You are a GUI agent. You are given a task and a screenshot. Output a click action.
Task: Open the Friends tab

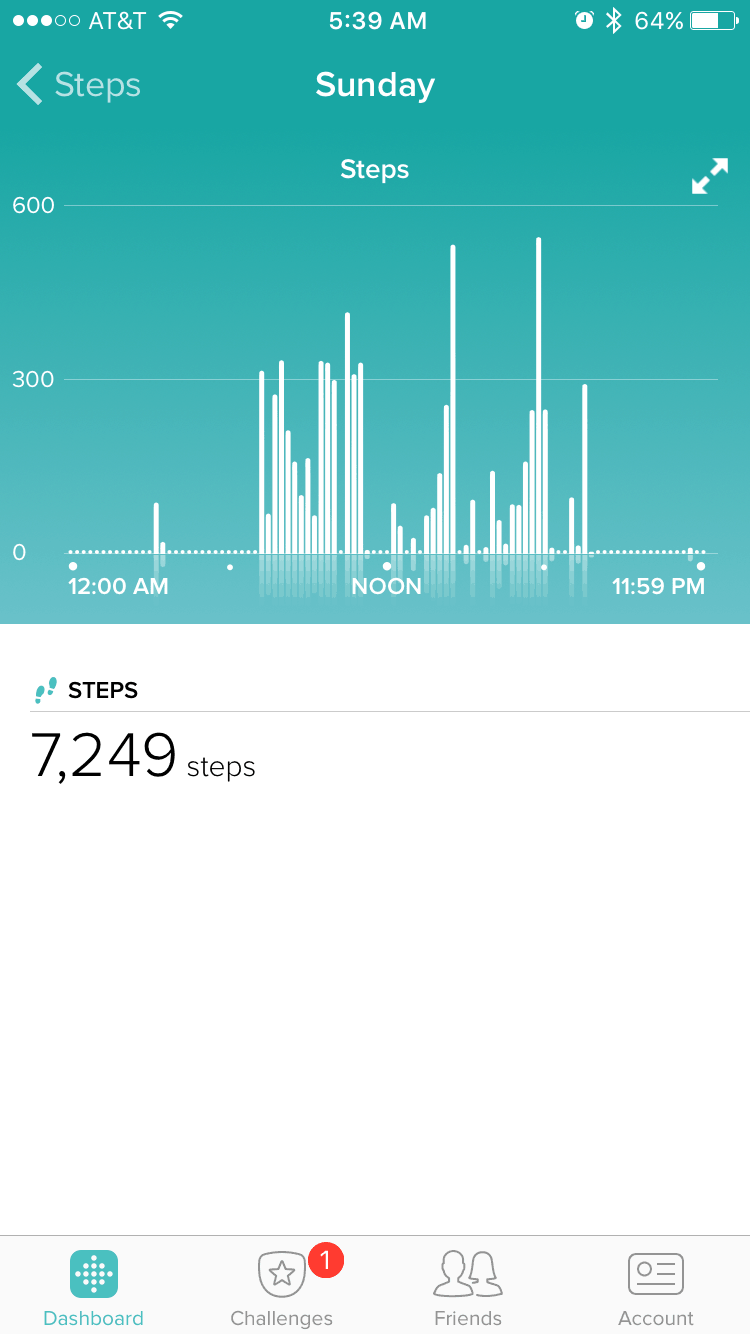pyautogui.click(x=468, y=1289)
